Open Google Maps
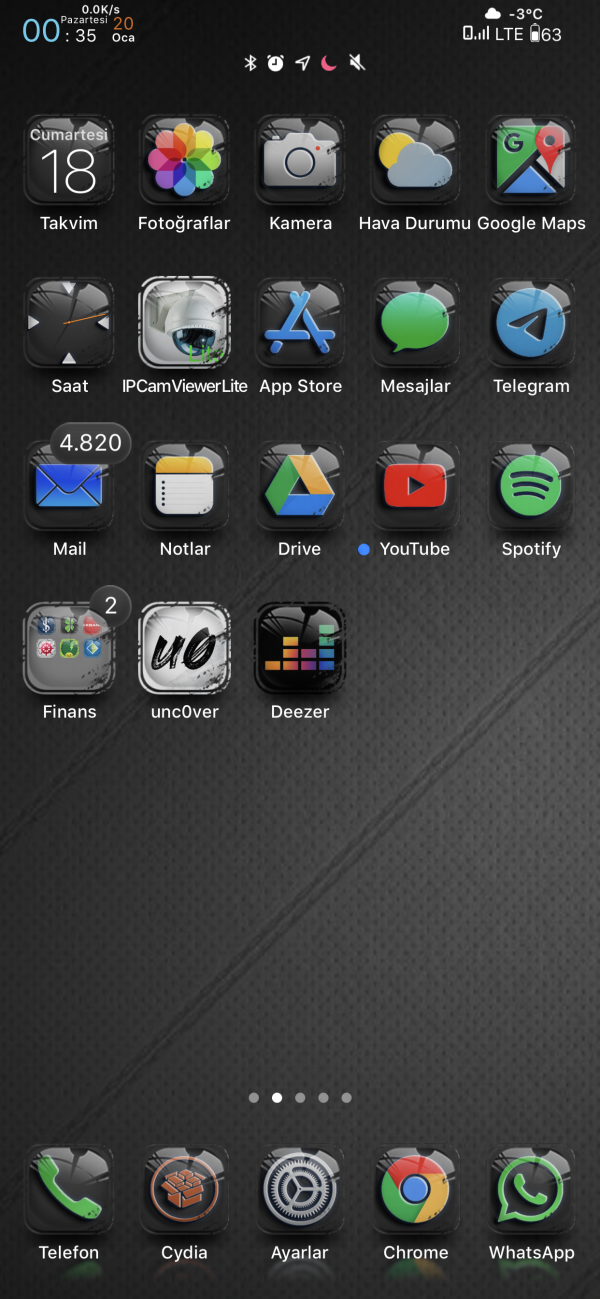This screenshot has height=1299, width=600. [531, 160]
